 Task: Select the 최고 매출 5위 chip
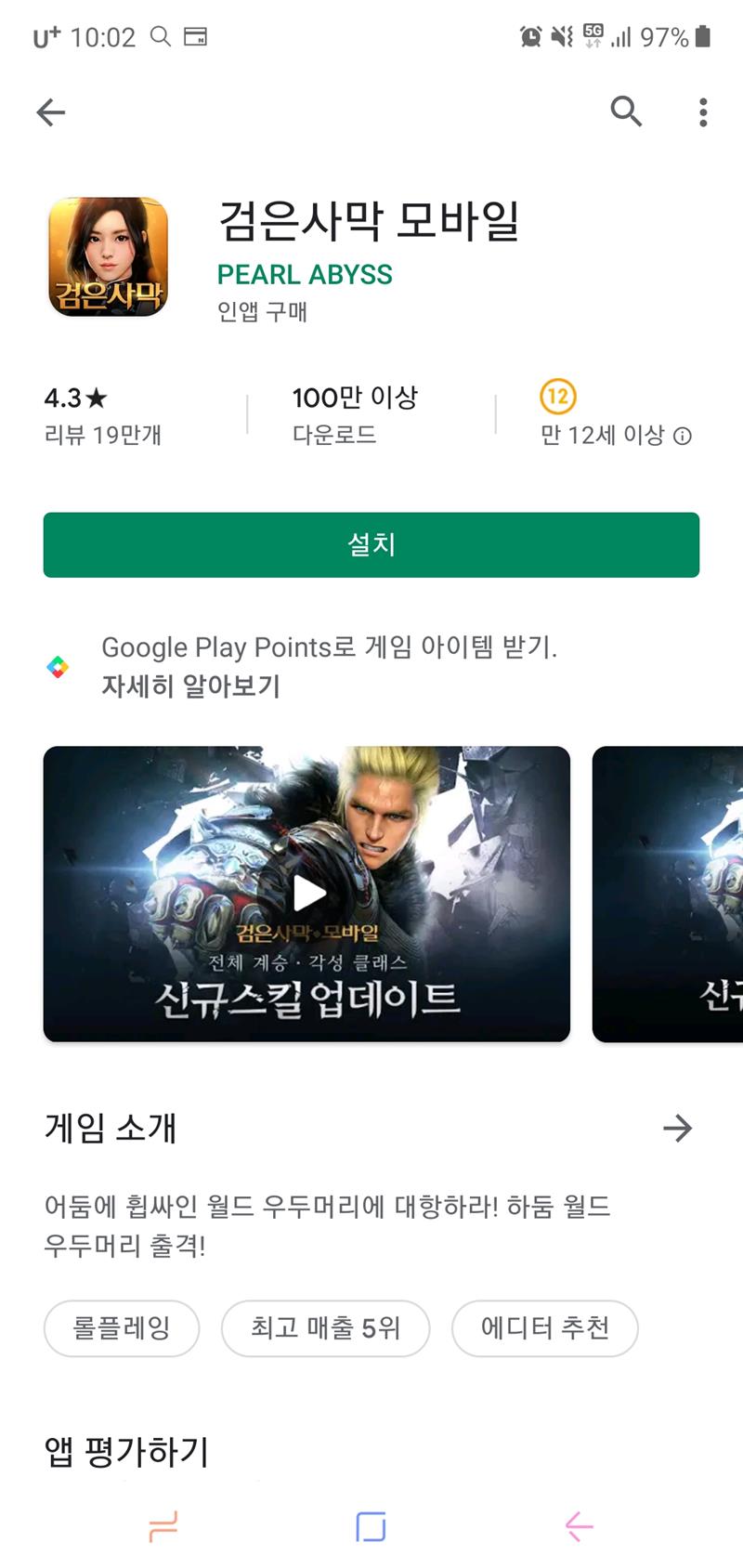[325, 1328]
